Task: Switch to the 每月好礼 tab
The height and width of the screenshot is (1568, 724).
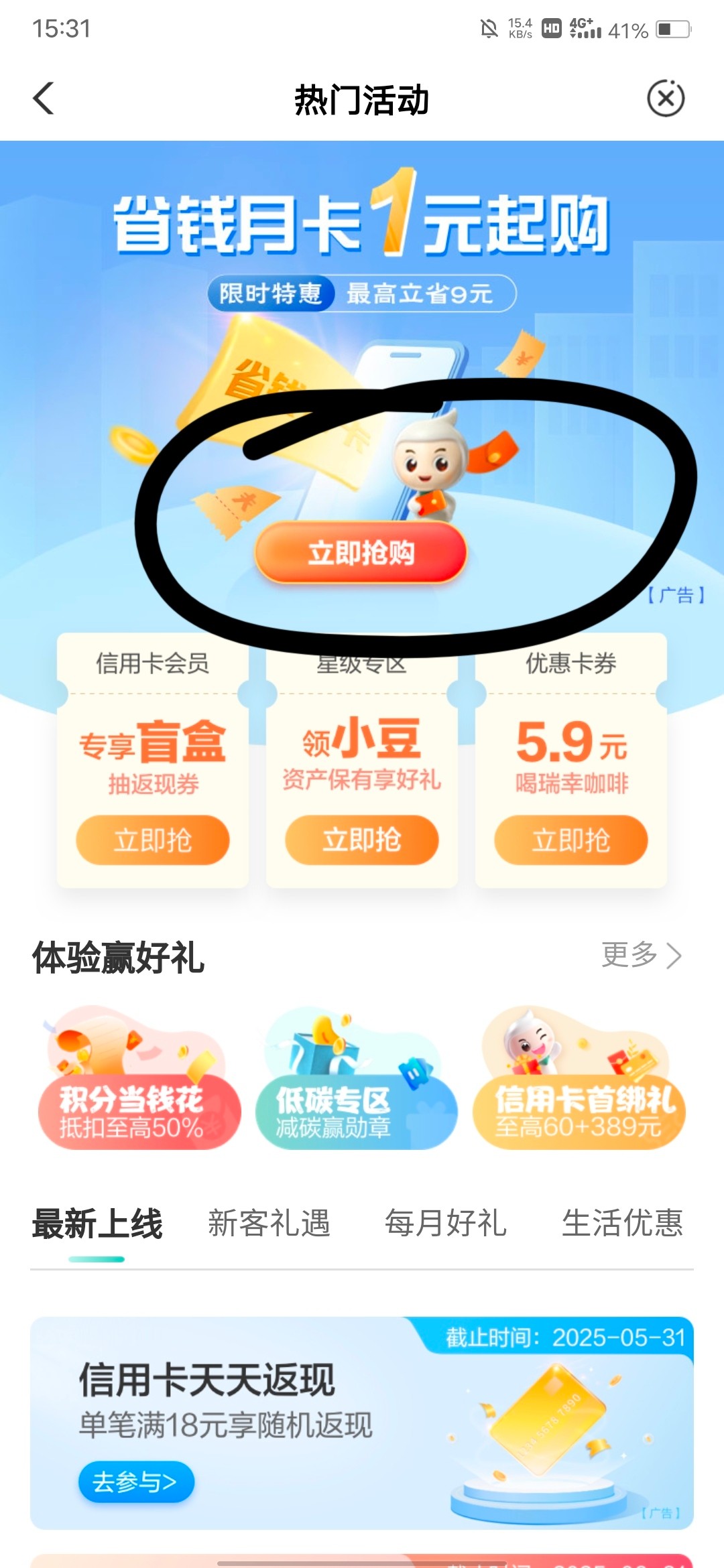Action: coord(445,1224)
